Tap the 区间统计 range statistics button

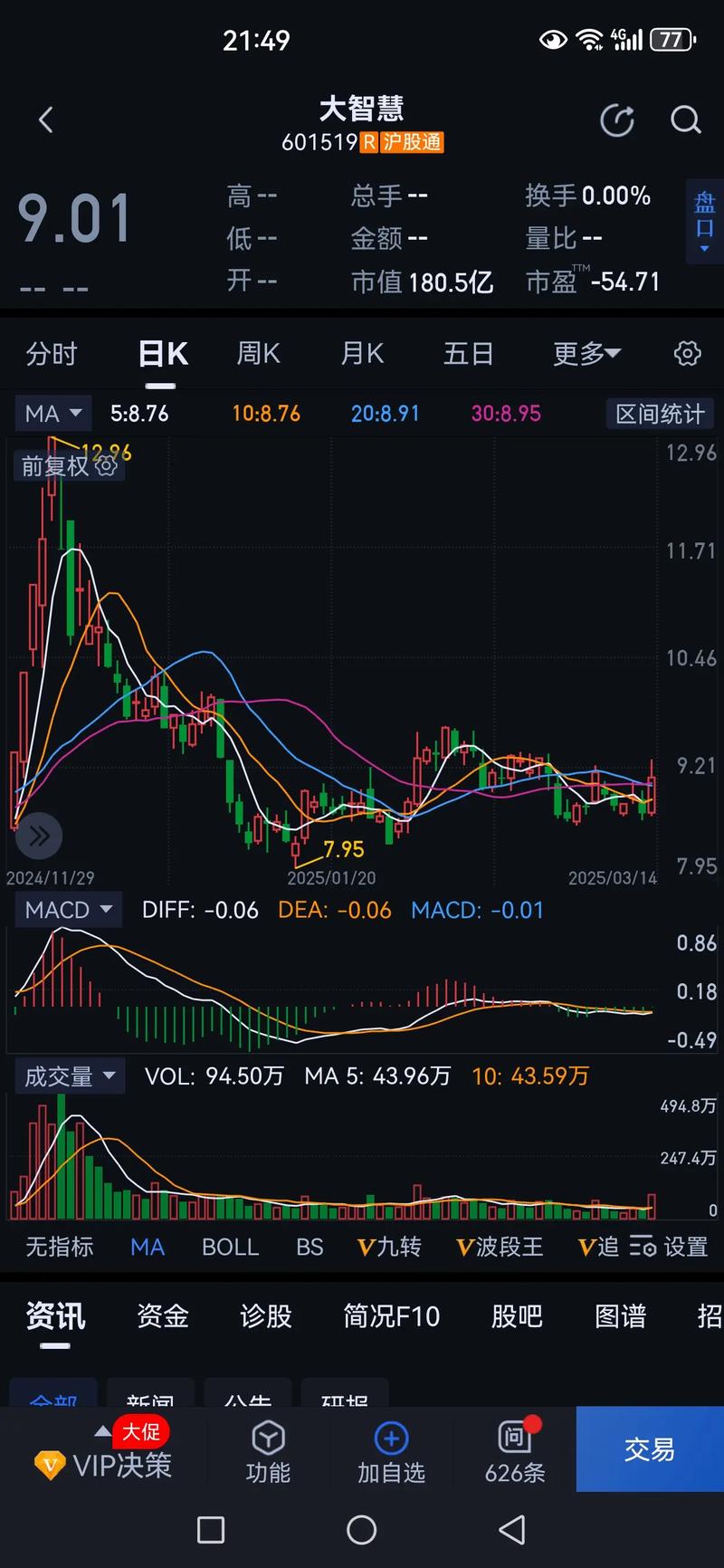click(660, 413)
